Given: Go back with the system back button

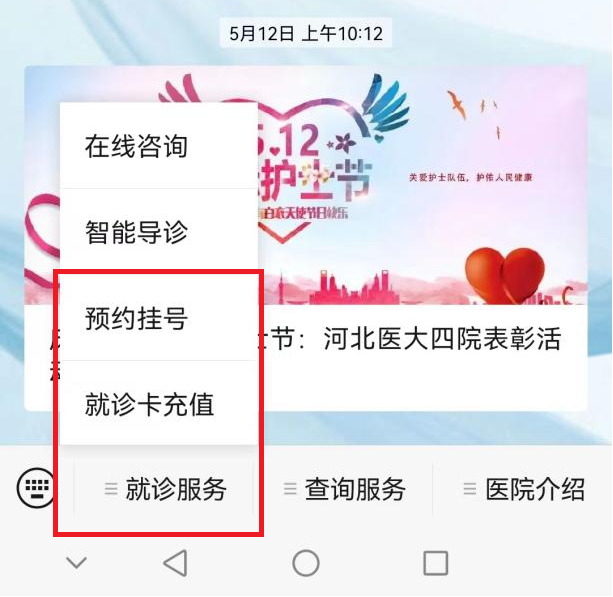Looking at the screenshot, I should tap(175, 563).
